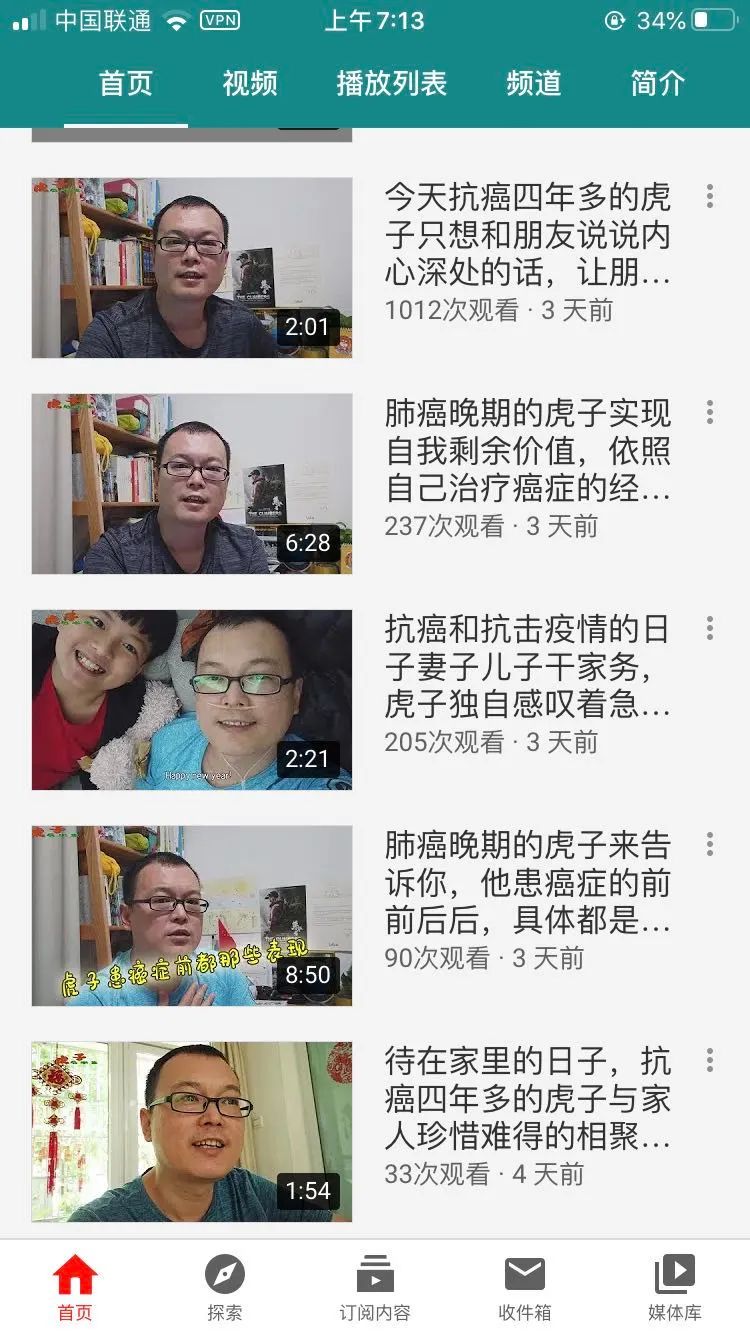Open more options for 抗癌和抗击疫情的日子 video
The width and height of the screenshot is (750, 1334).
709,628
